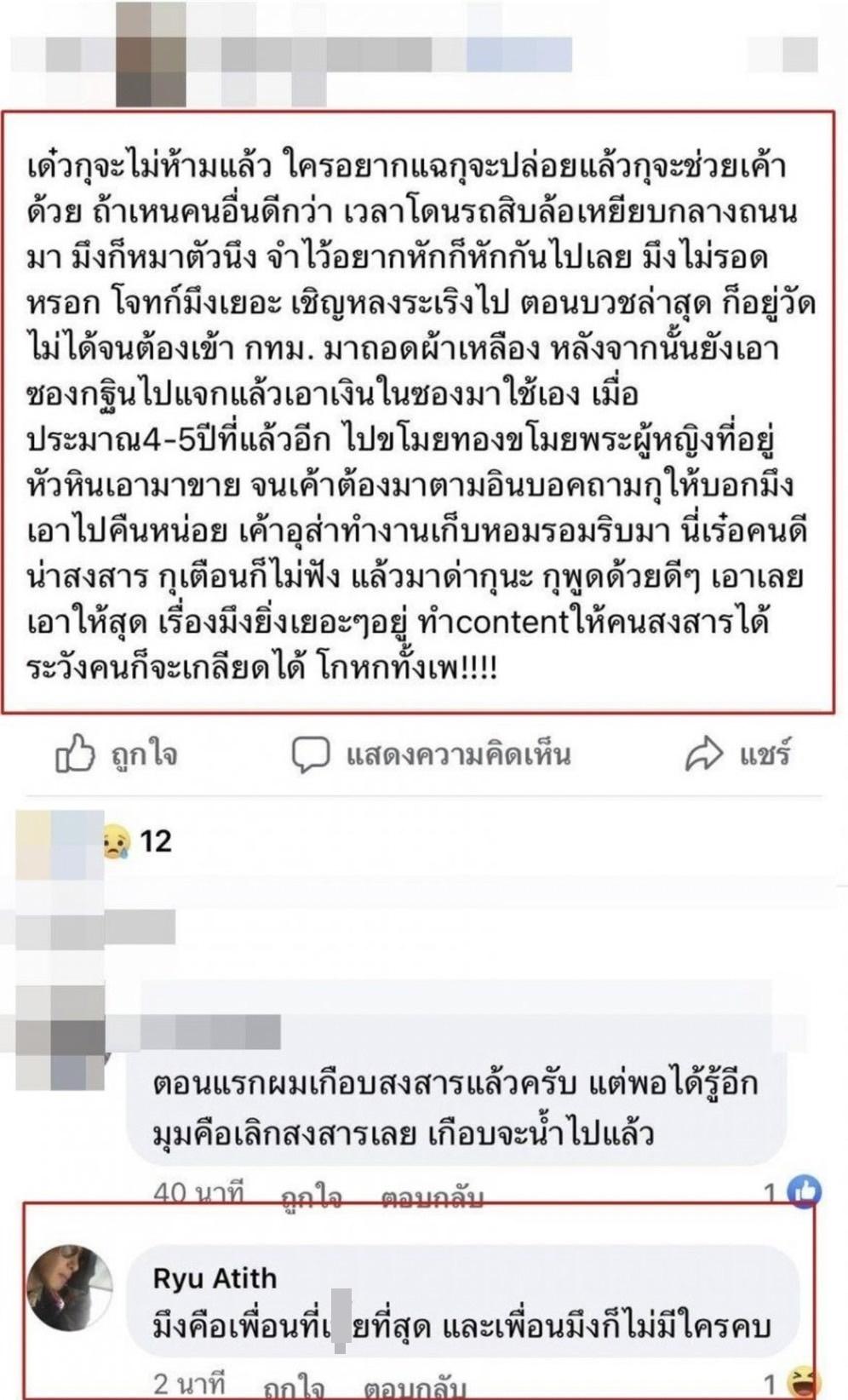Open Ryu Atith's profile name link
Image resolution: width=848 pixels, height=1400 pixels.
tap(215, 1277)
